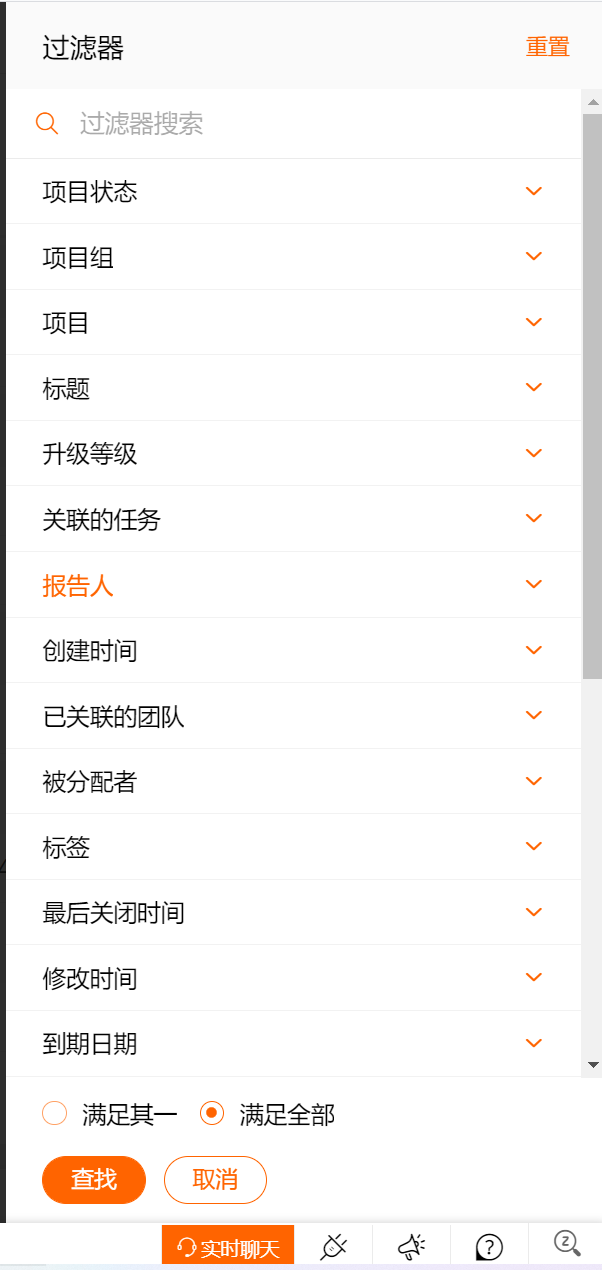The height and width of the screenshot is (1270, 602).
Task: Expand the 项目组 filter
Action: pos(293,258)
